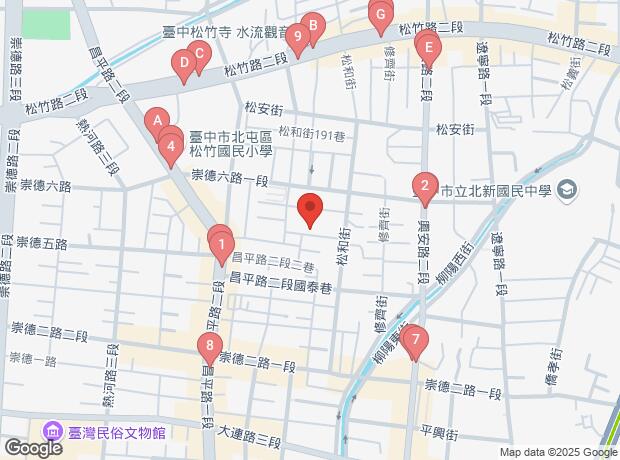
Task: Open the 北新國民中學 school place icon
Action: (x=567, y=190)
